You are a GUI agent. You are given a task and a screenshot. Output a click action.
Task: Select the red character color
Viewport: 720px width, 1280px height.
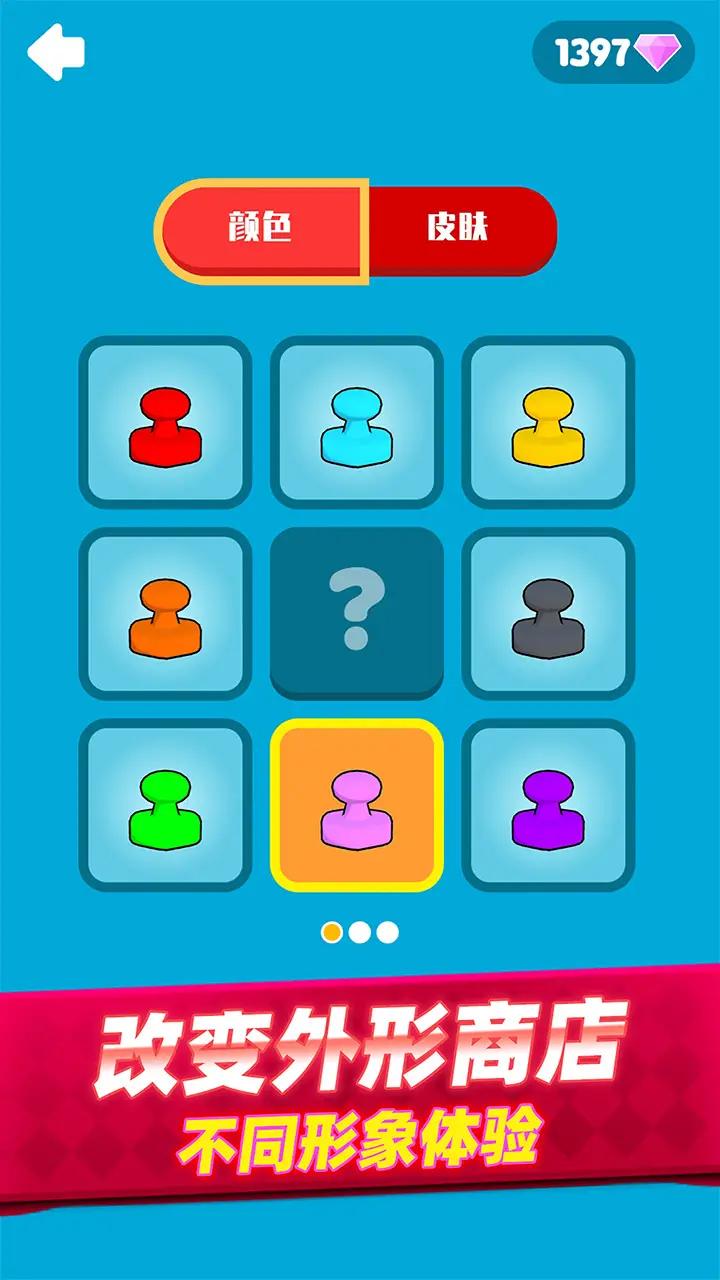coord(165,423)
